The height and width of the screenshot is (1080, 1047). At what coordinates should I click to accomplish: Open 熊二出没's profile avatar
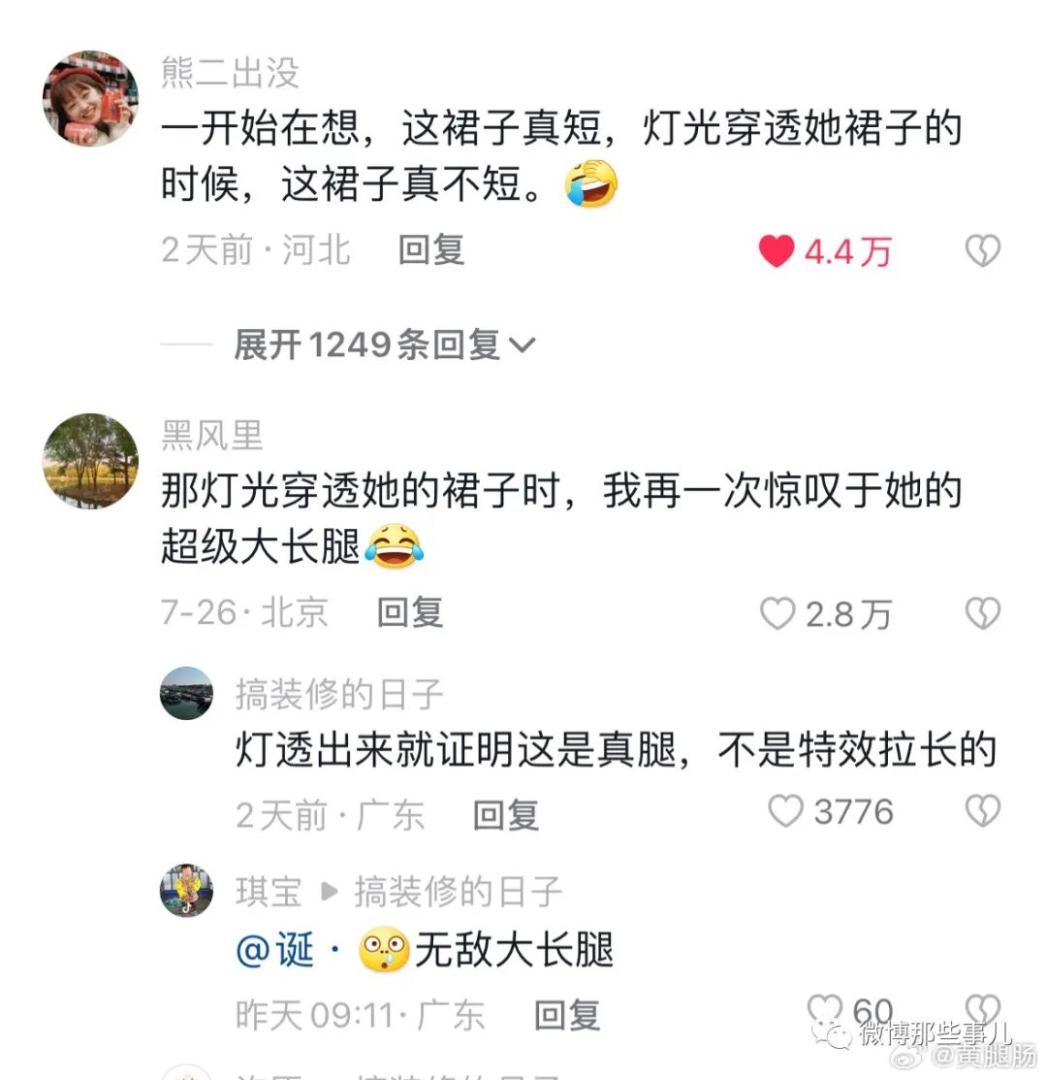coord(90,99)
